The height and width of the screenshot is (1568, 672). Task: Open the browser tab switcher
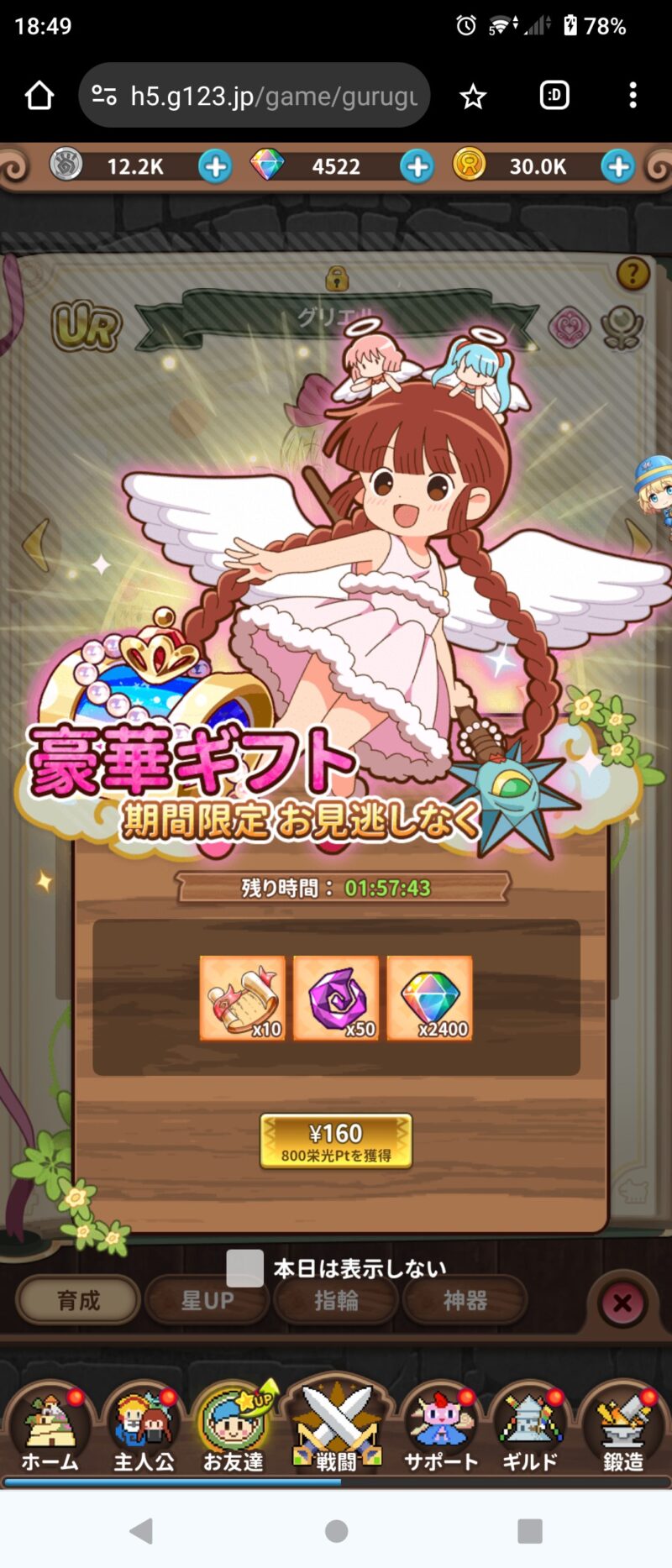pos(554,96)
